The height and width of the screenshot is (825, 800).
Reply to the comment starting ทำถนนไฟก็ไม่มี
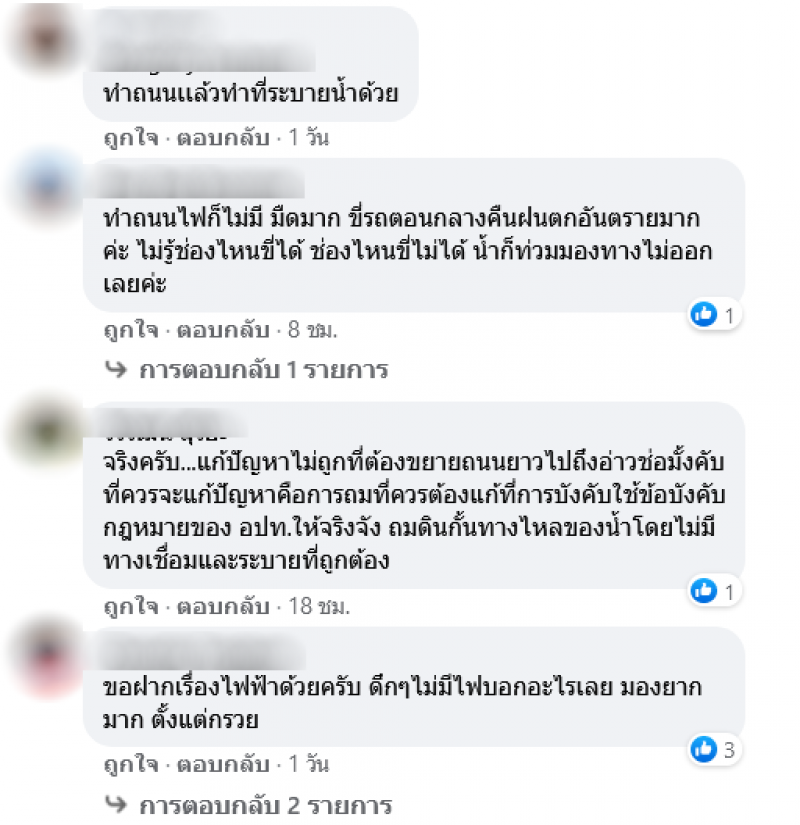click(x=223, y=328)
